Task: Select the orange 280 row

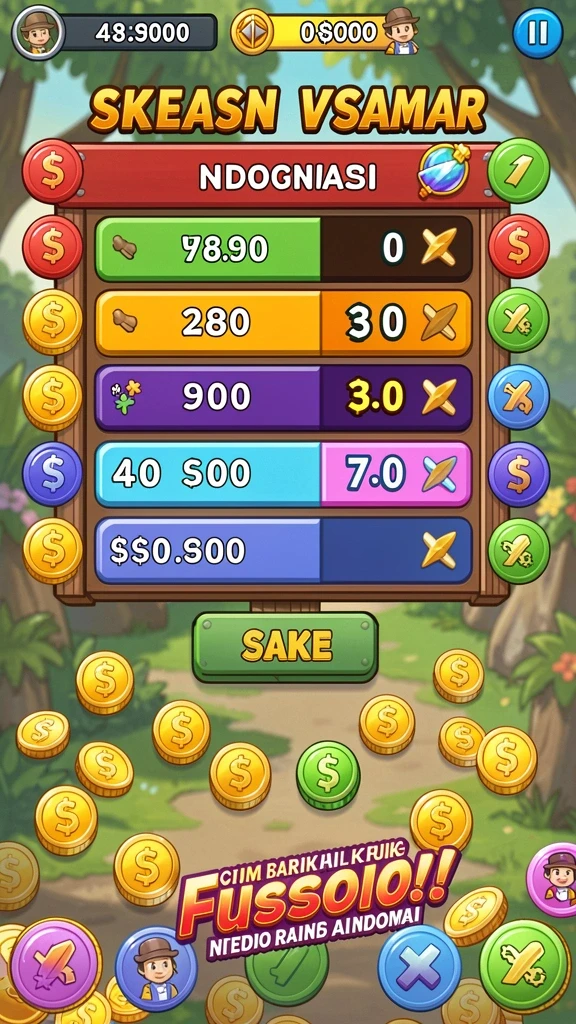Action: [x=283, y=323]
